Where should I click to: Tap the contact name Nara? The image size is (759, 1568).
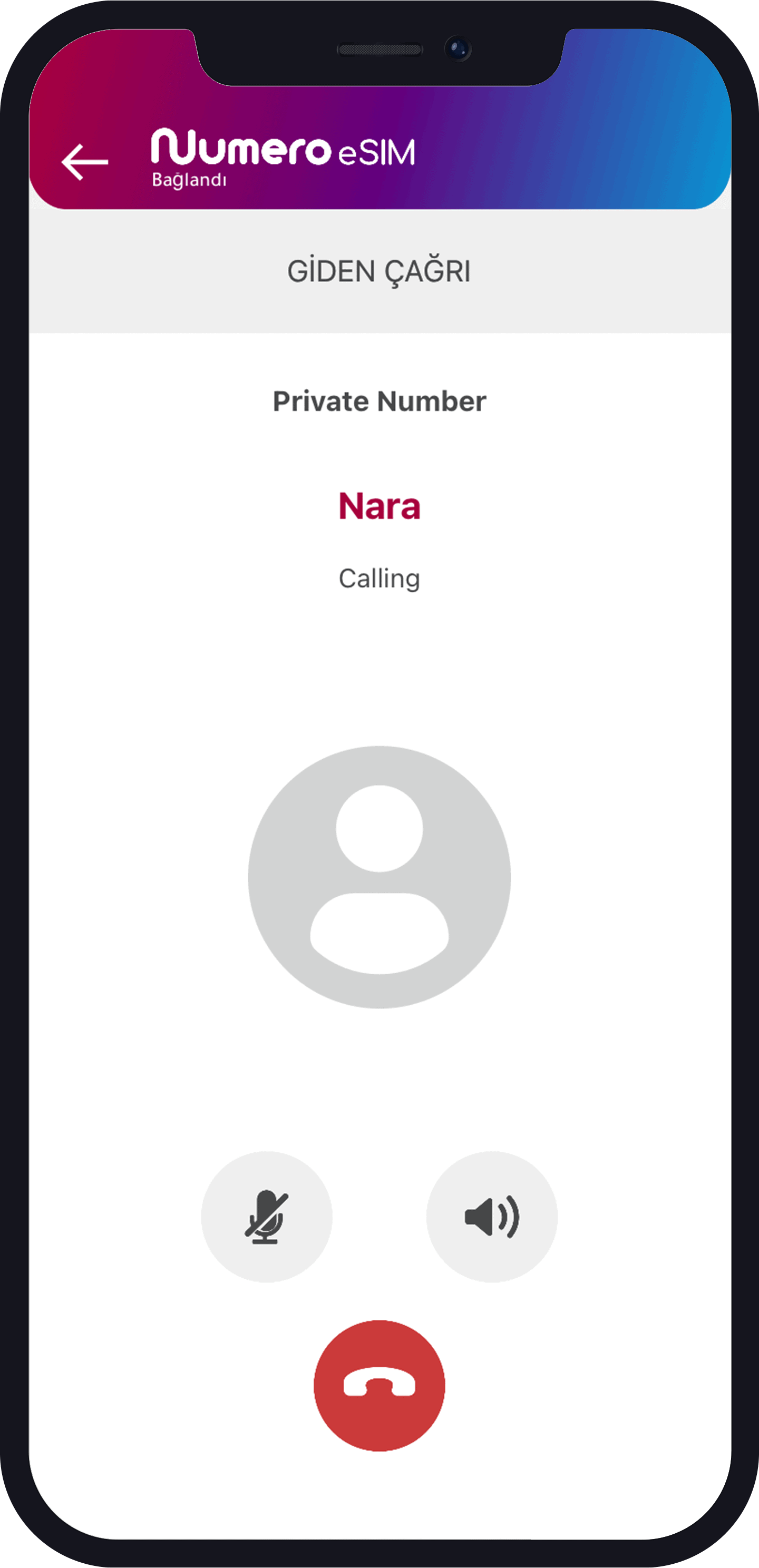click(379, 506)
